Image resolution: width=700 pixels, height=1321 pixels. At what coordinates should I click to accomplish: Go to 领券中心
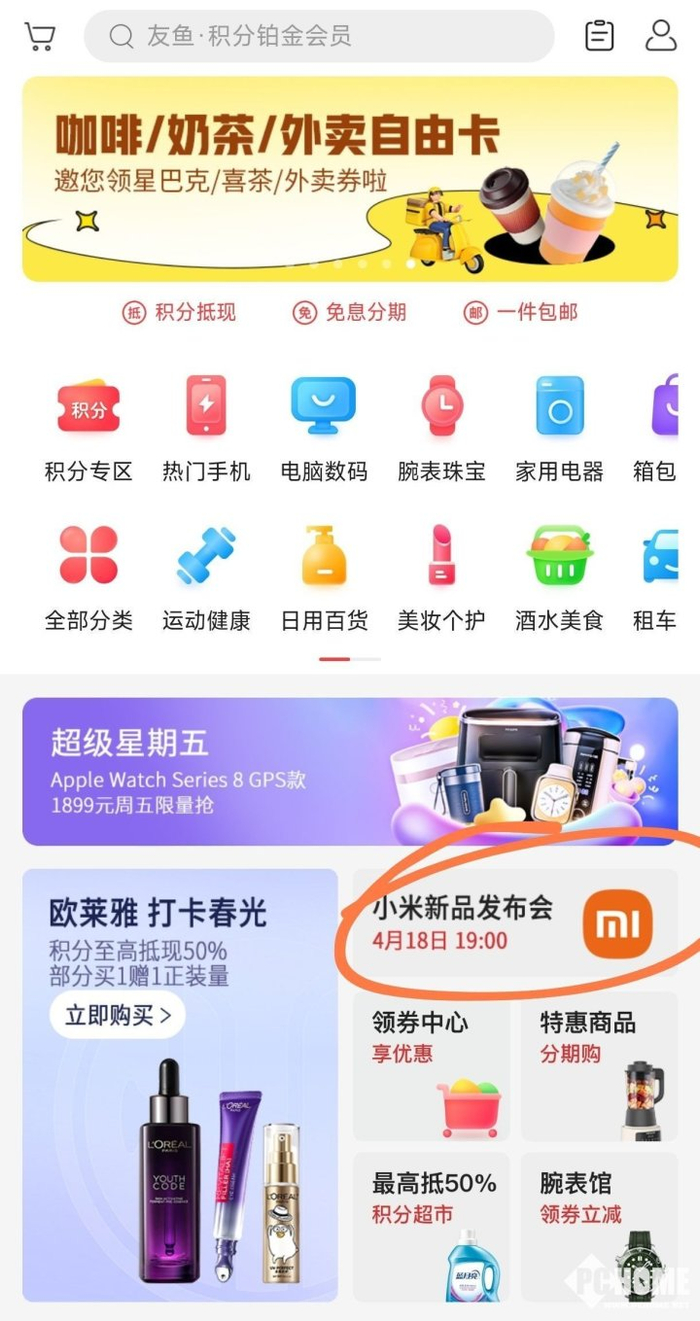[x=430, y=1066]
